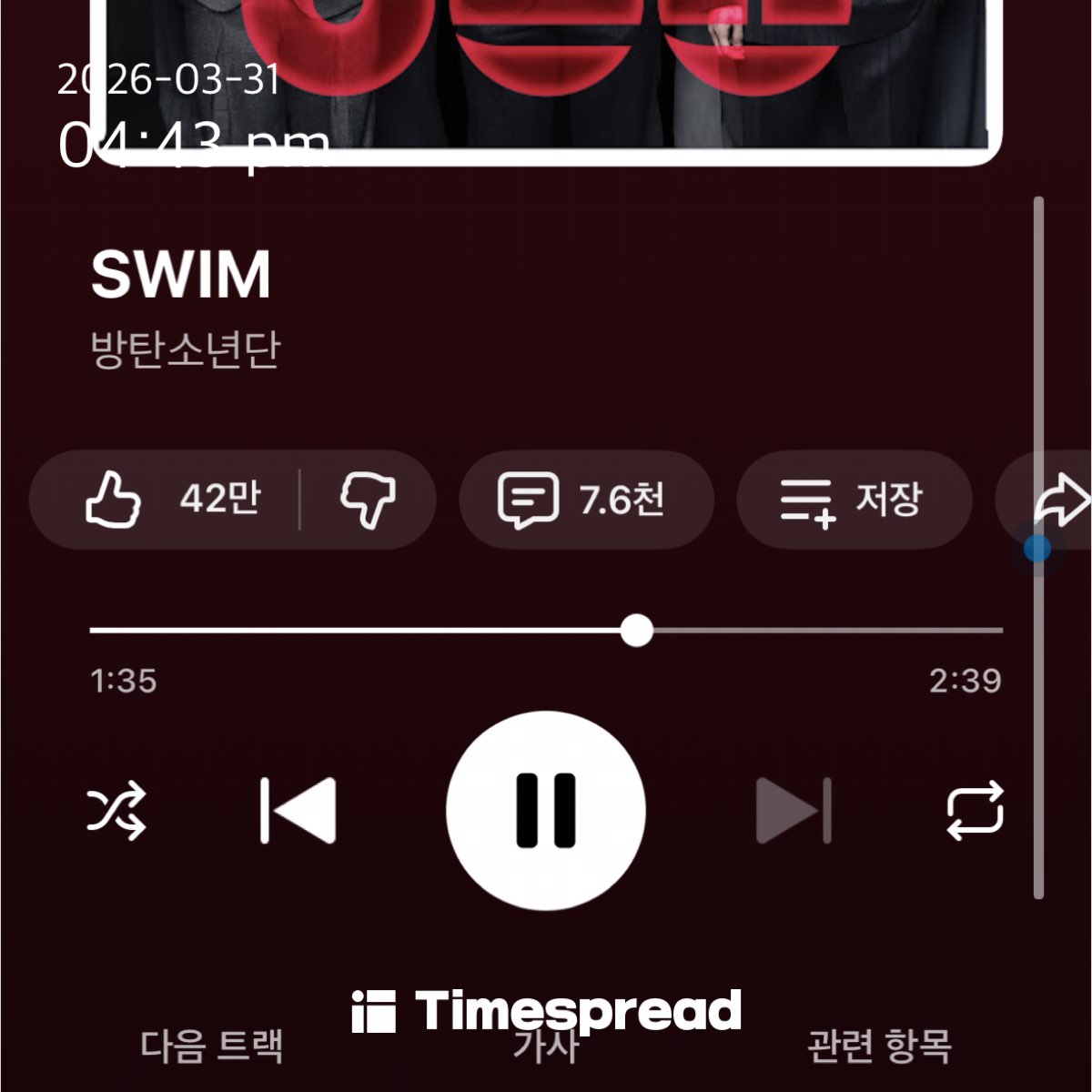Pause the playing song
Image resolution: width=1092 pixels, height=1092 pixels.
[546, 810]
